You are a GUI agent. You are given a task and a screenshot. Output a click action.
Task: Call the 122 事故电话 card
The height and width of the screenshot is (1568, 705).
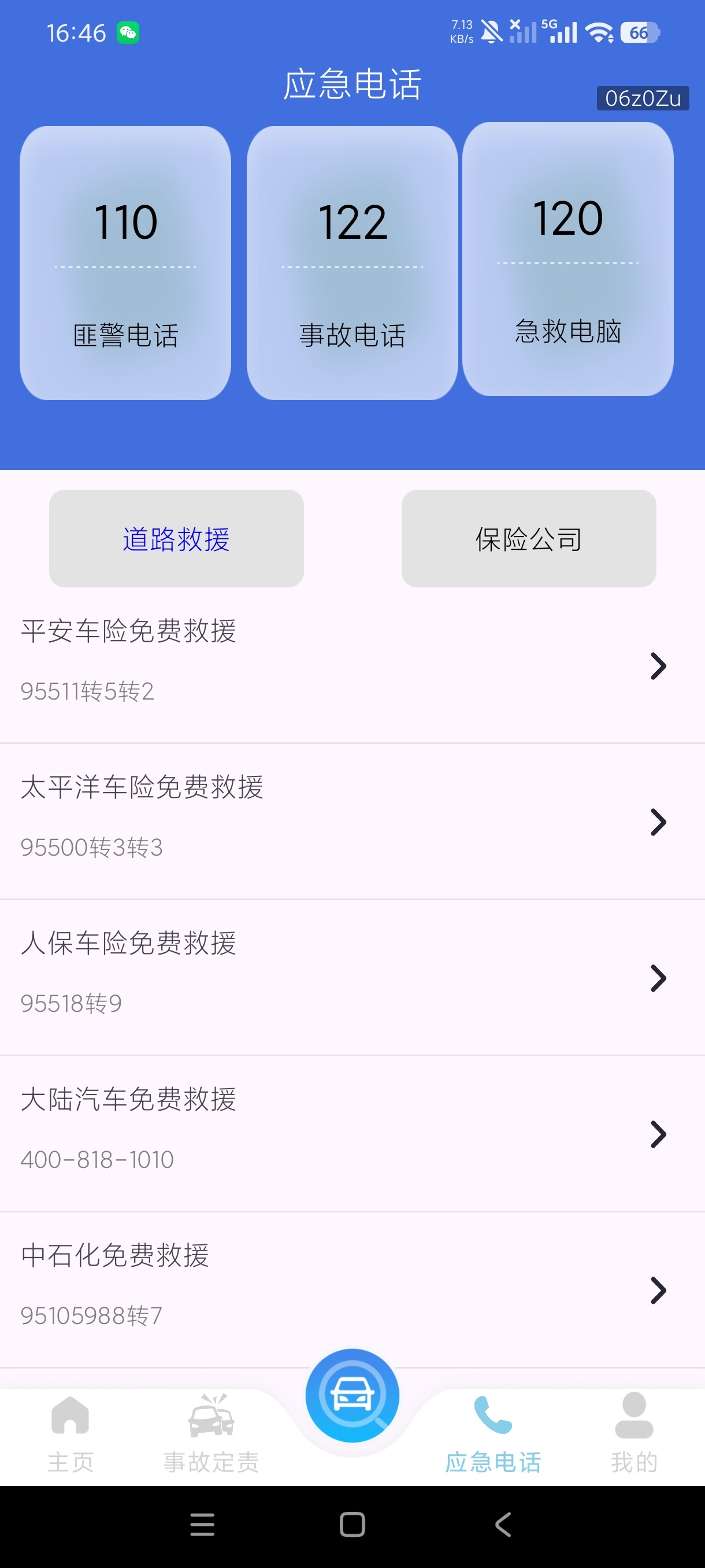point(352,263)
